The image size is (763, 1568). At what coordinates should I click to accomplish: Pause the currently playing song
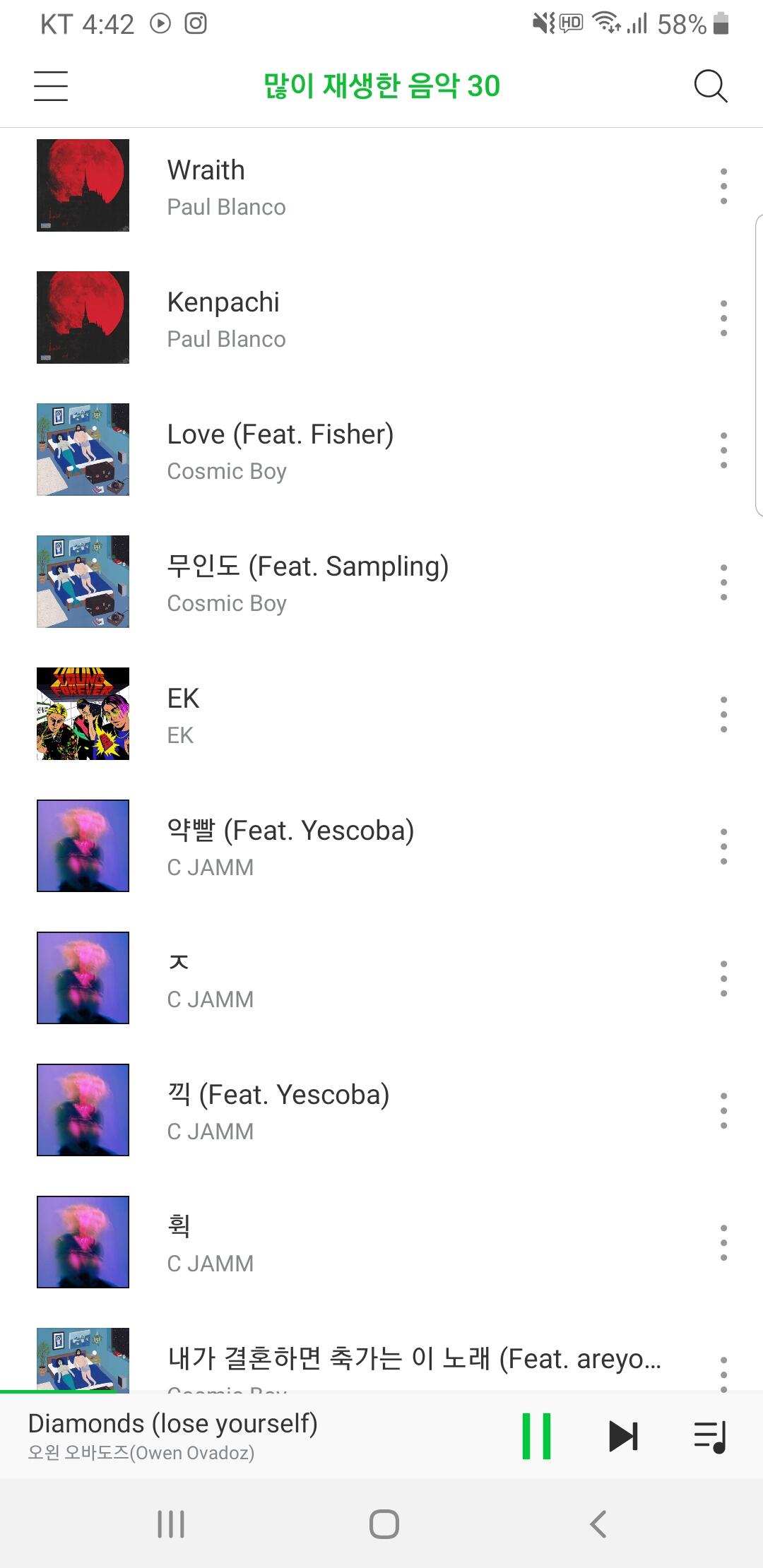[536, 1436]
